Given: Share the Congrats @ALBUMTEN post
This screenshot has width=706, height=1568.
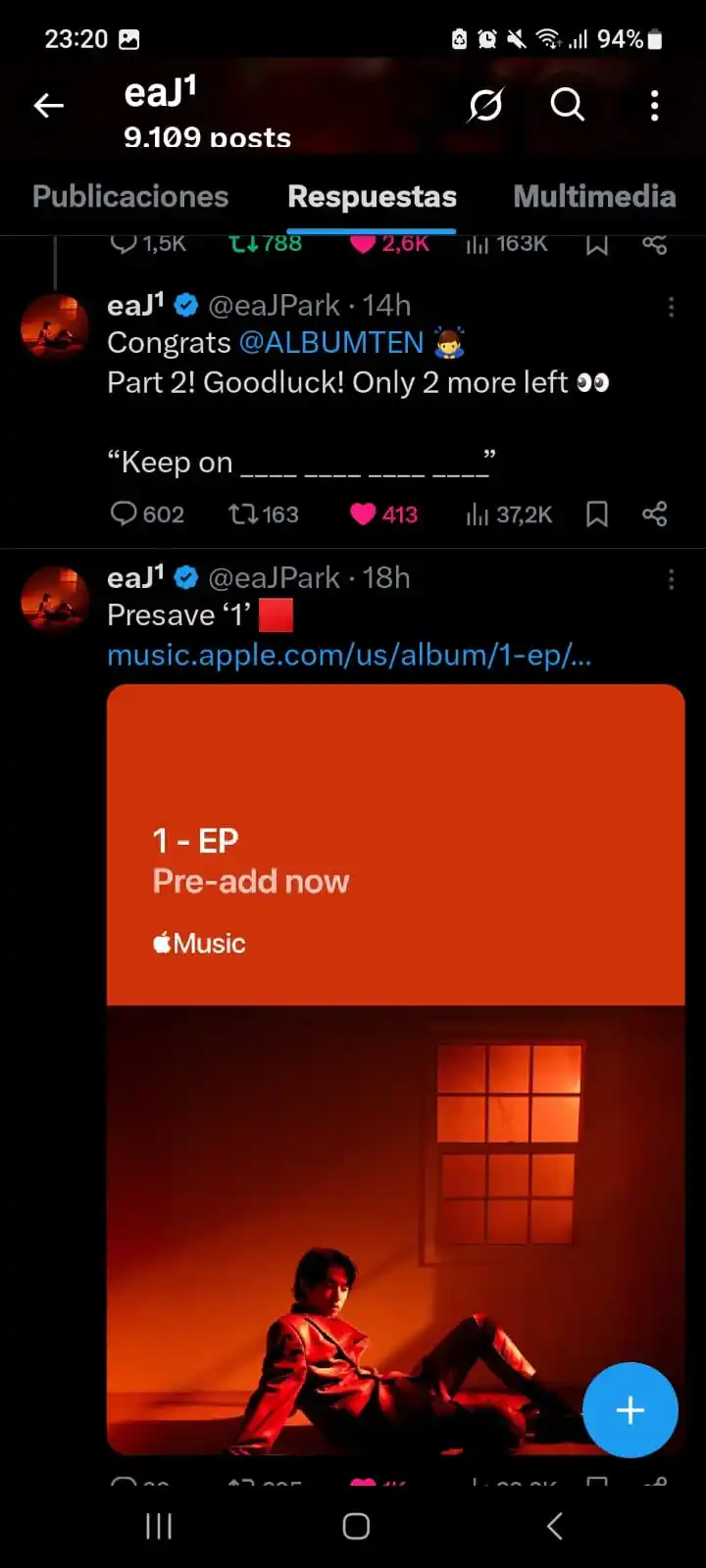Looking at the screenshot, I should tap(654, 514).
